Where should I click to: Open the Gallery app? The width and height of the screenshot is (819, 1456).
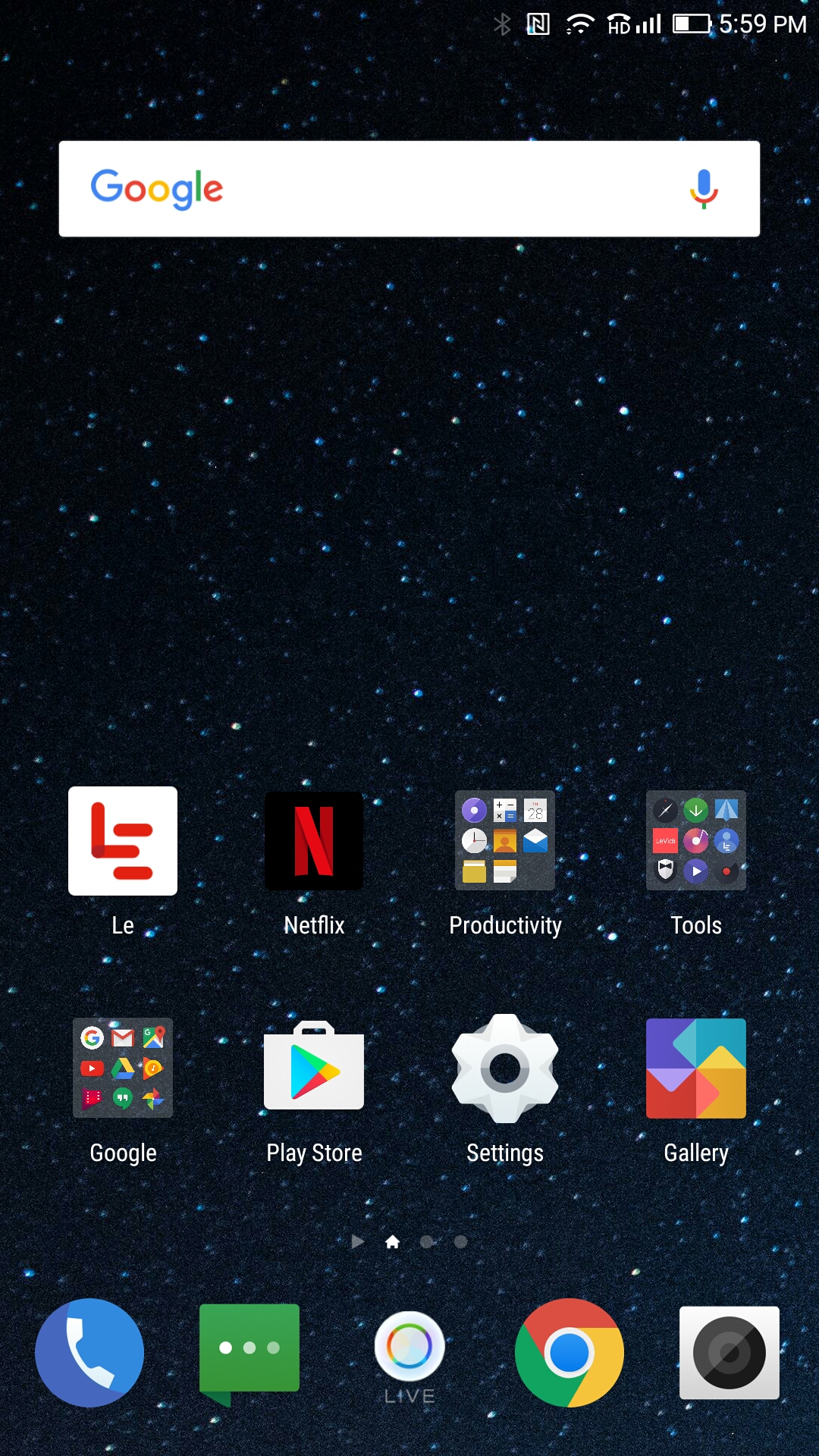[695, 1068]
